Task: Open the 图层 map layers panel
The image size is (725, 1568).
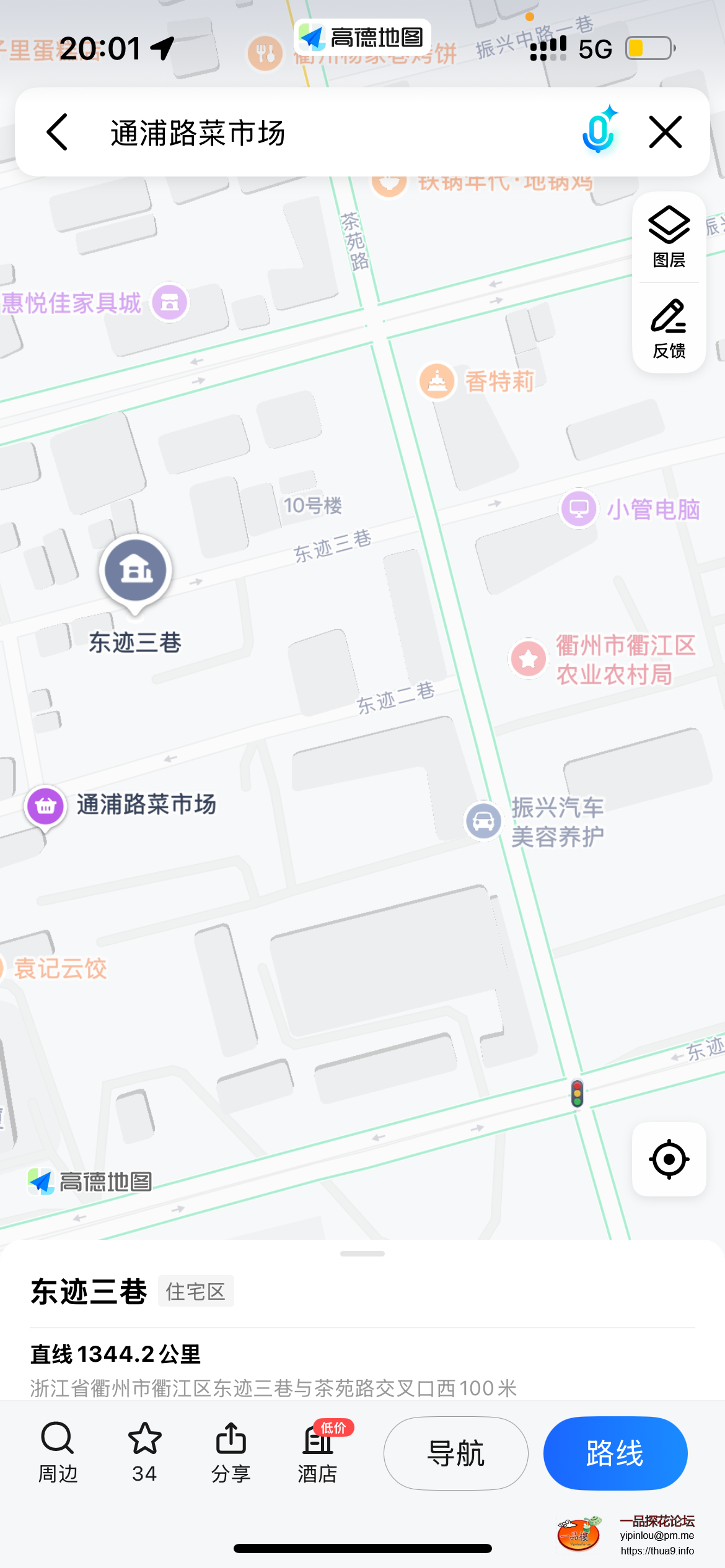Action: 669,237
